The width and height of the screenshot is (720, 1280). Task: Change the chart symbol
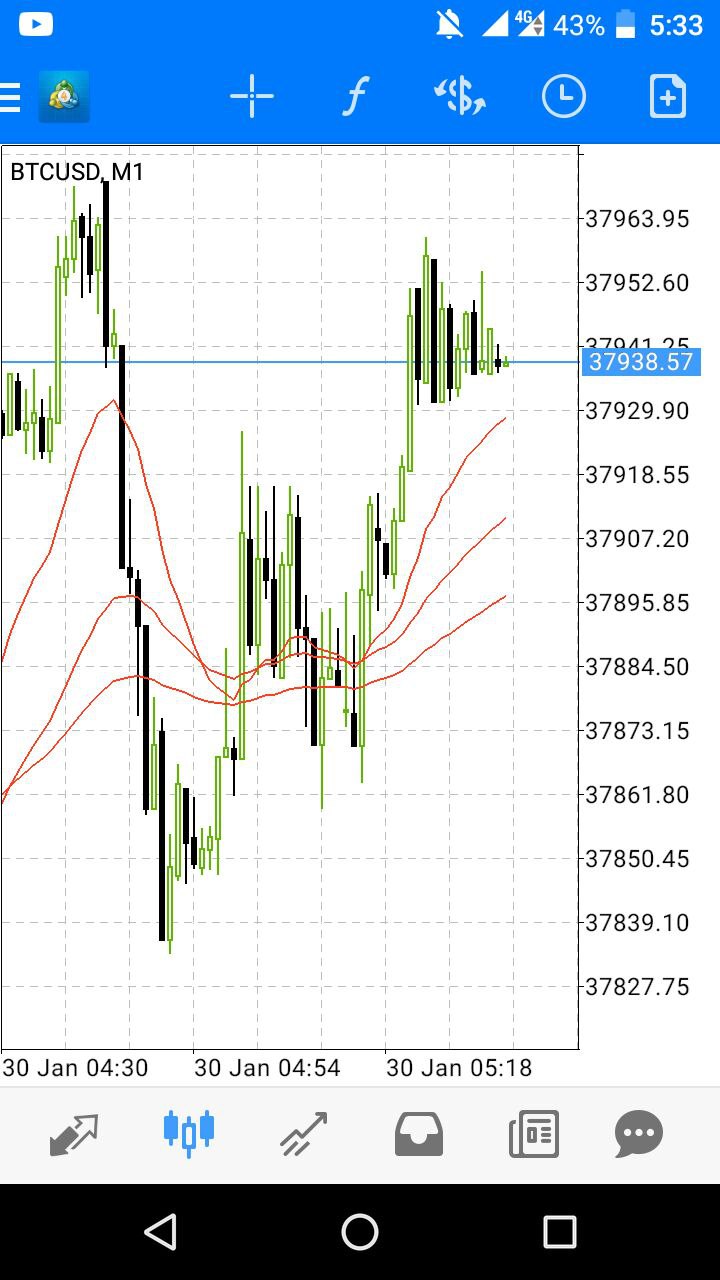[x=459, y=97]
